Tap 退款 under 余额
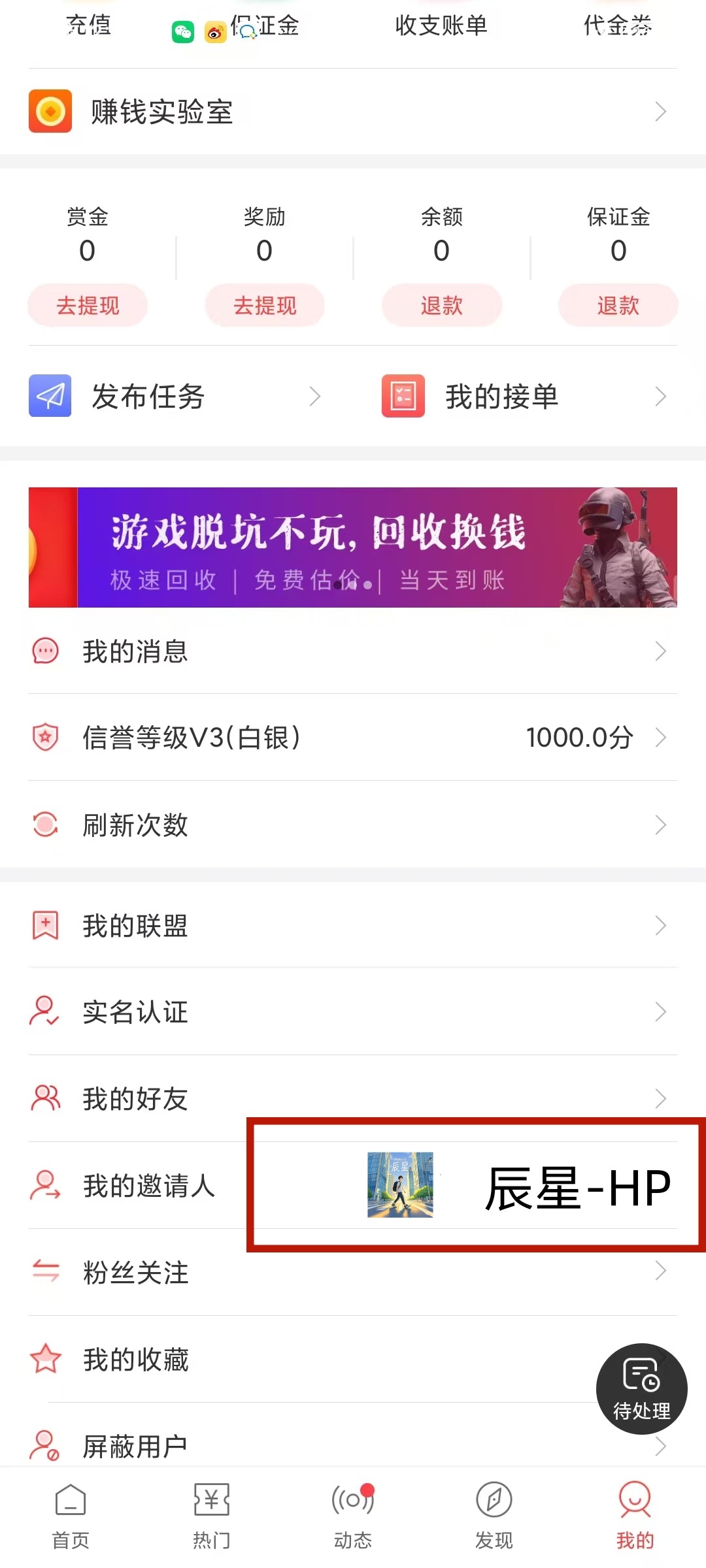Screen dimensions: 706x1568 click(x=441, y=305)
